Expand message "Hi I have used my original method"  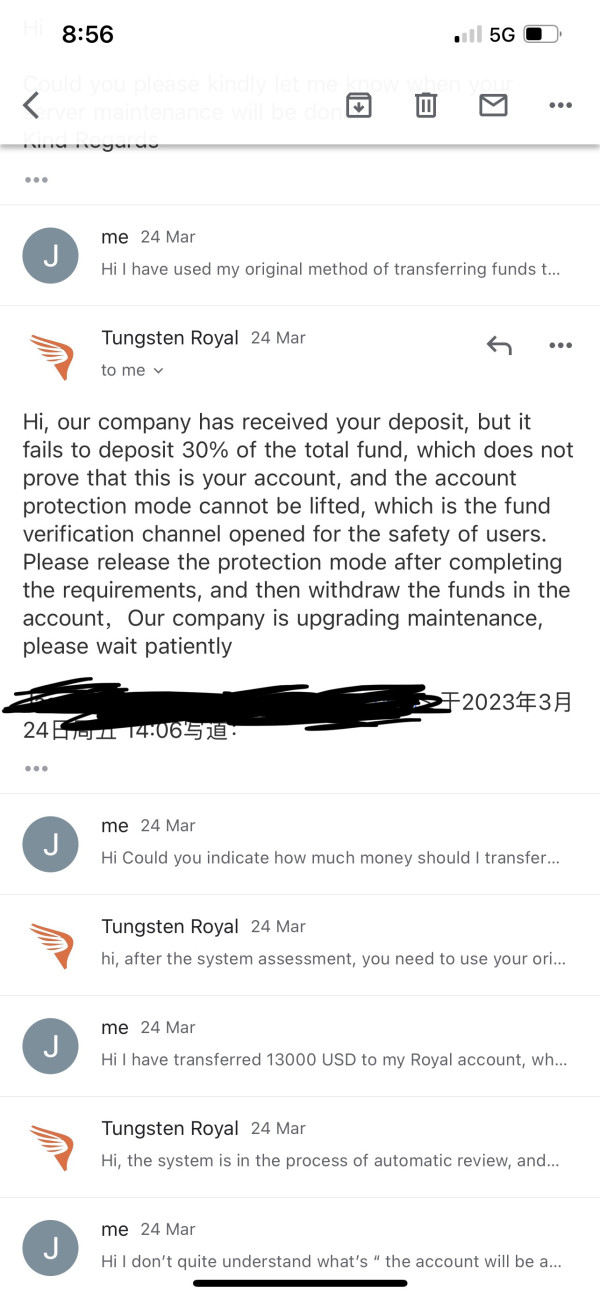pyautogui.click(x=300, y=255)
